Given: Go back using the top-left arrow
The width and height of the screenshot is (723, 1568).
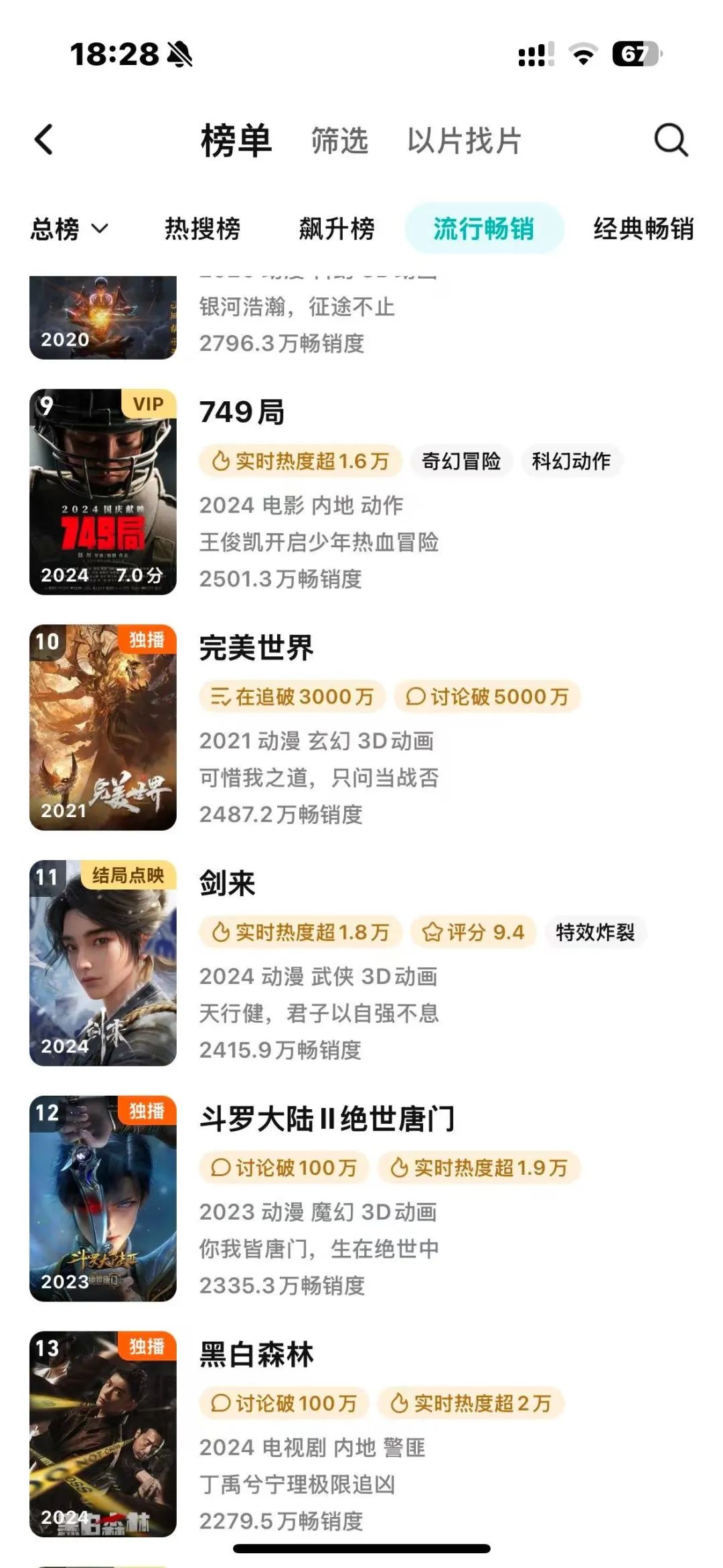Looking at the screenshot, I should pos(44,140).
